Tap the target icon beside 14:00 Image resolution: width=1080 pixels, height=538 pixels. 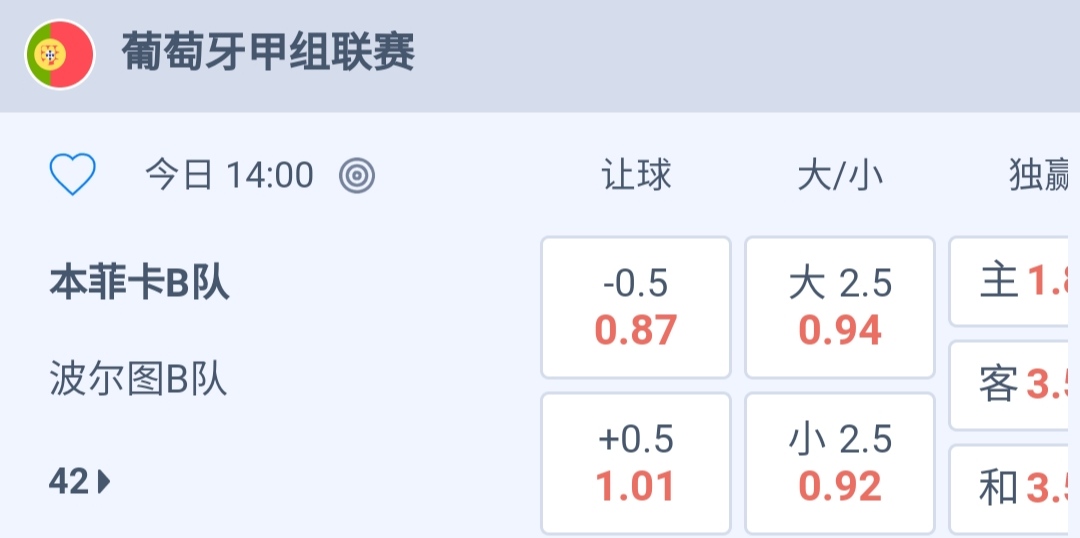tap(357, 176)
